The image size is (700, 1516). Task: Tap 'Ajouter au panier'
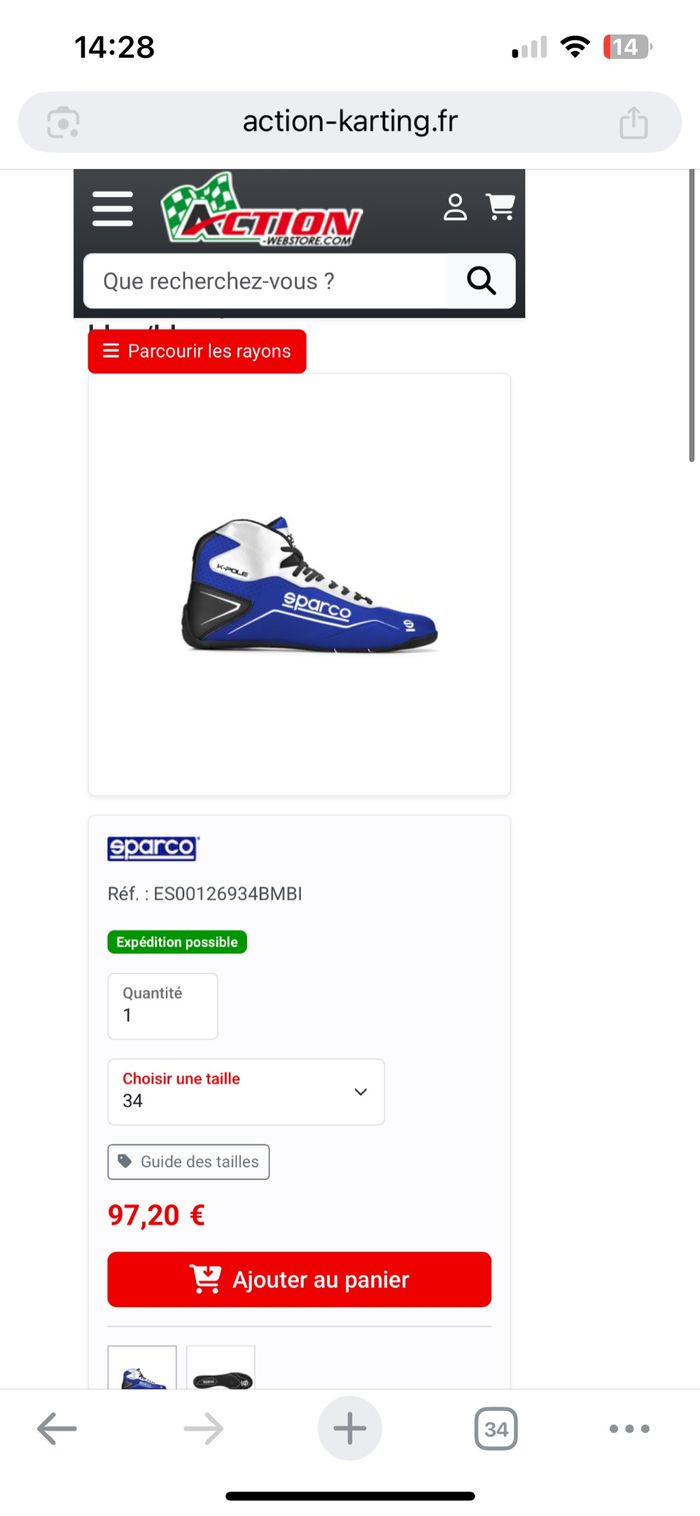tap(299, 1279)
